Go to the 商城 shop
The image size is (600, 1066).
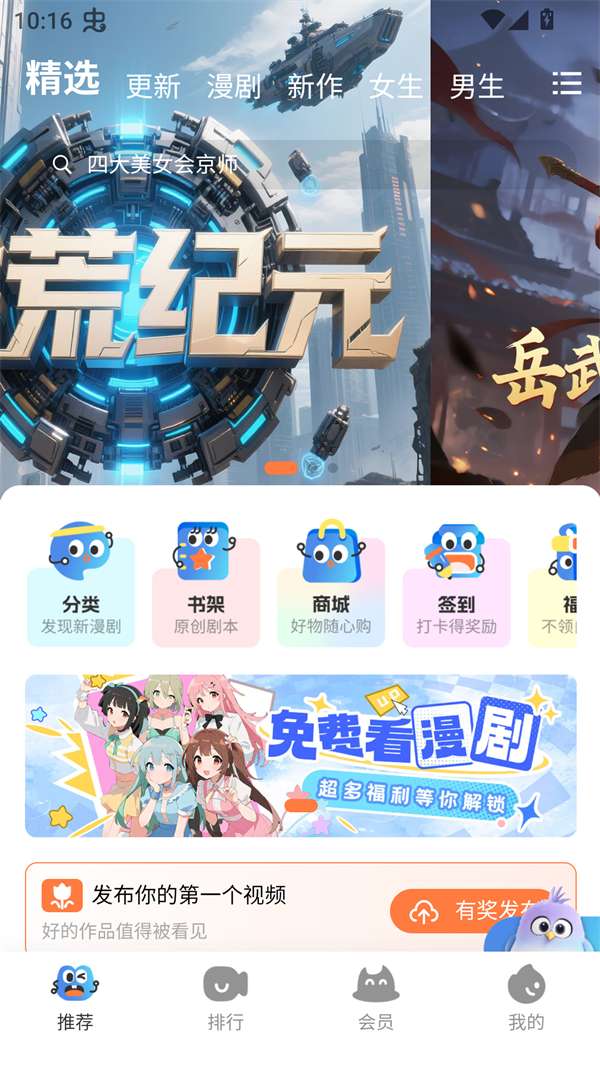pyautogui.click(x=331, y=588)
